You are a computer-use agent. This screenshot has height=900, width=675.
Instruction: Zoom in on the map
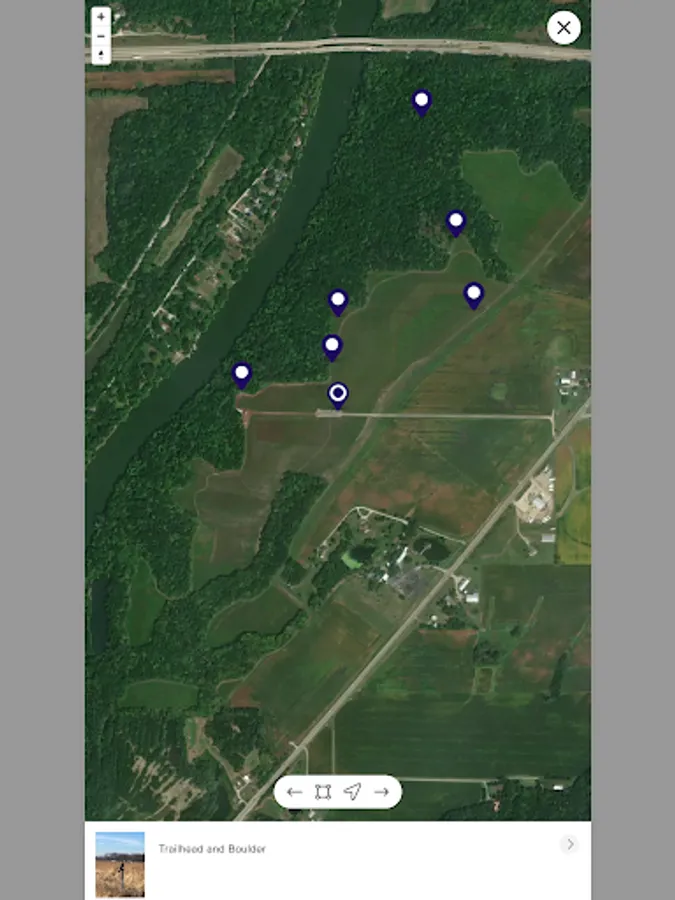pyautogui.click(x=101, y=17)
